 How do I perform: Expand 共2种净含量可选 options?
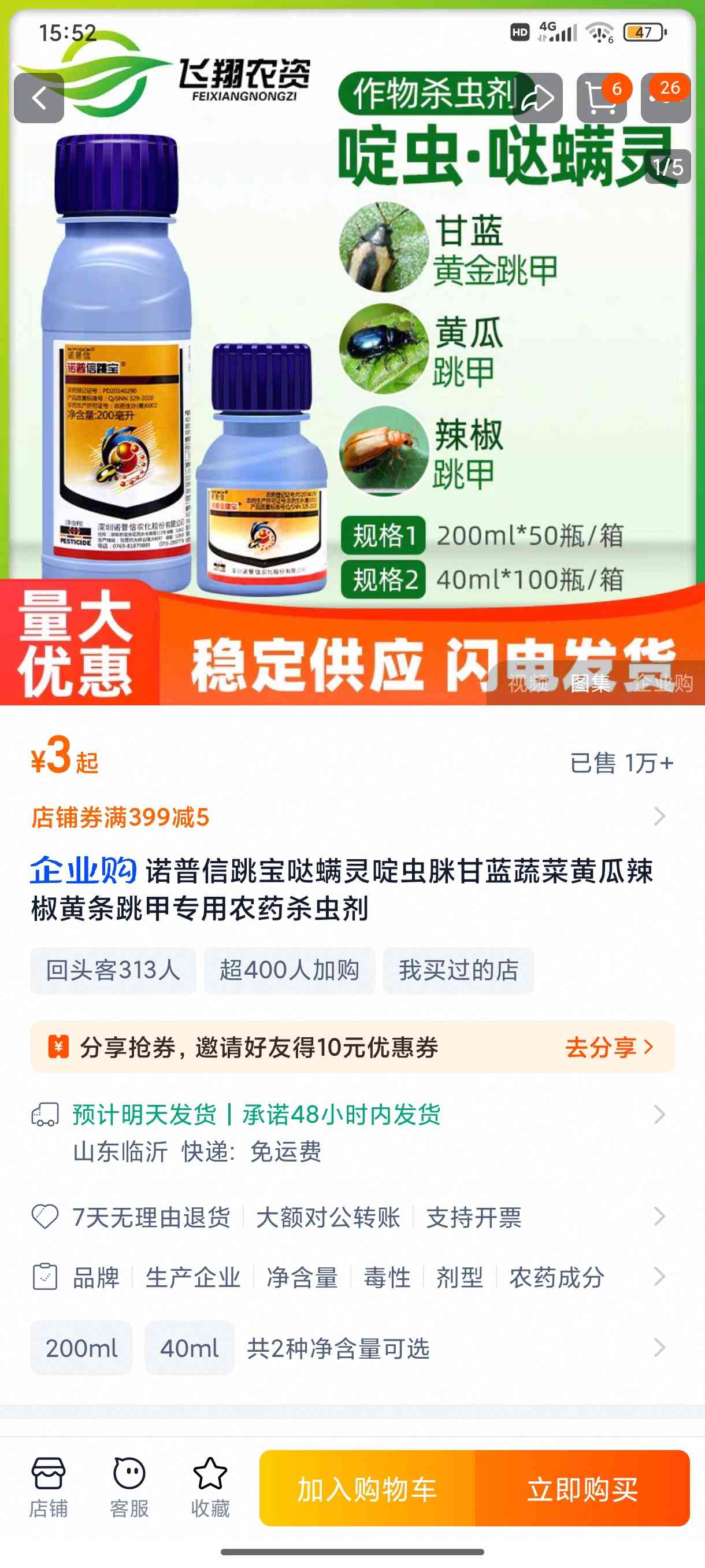[x=338, y=1348]
